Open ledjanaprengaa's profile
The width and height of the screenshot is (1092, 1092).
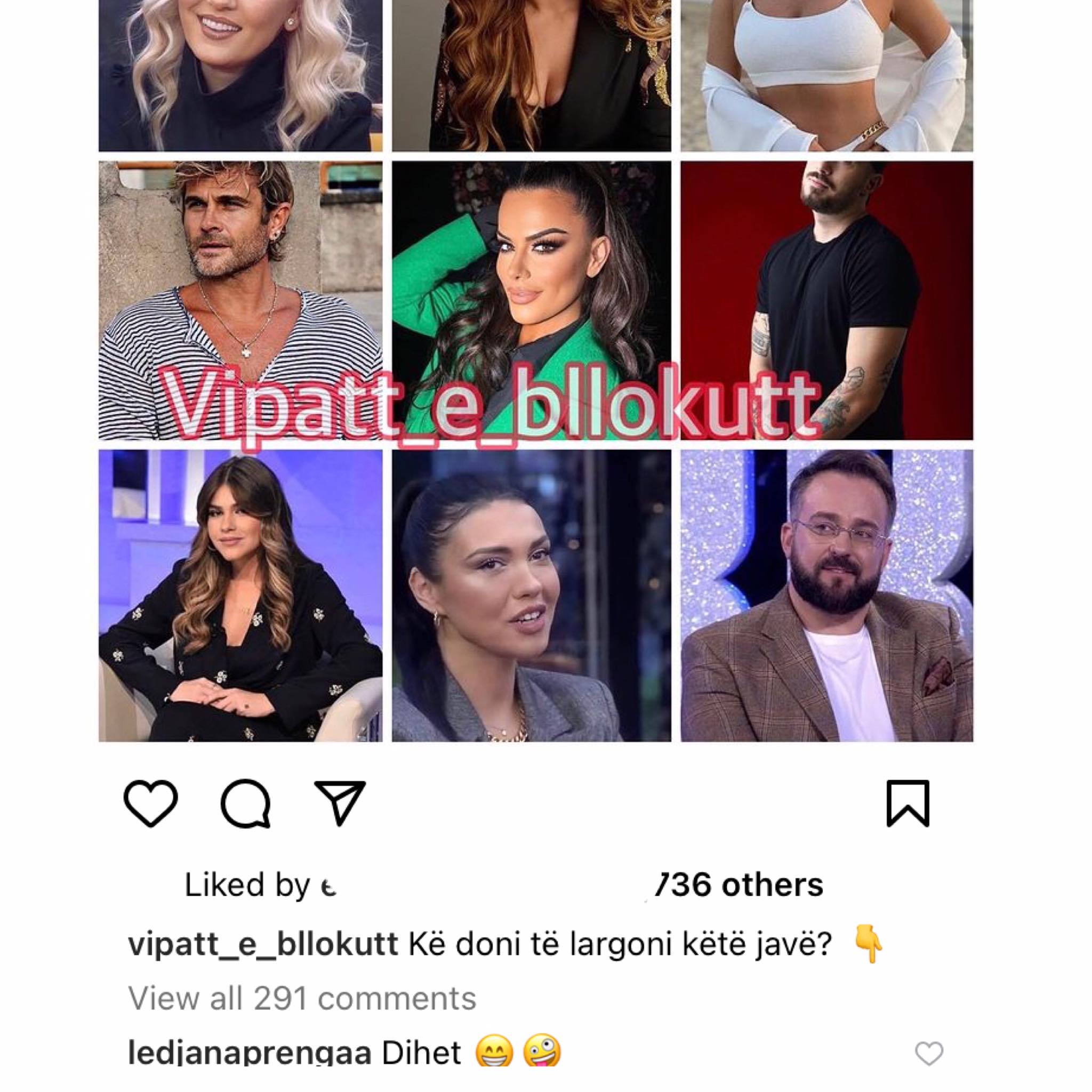click(x=249, y=1053)
